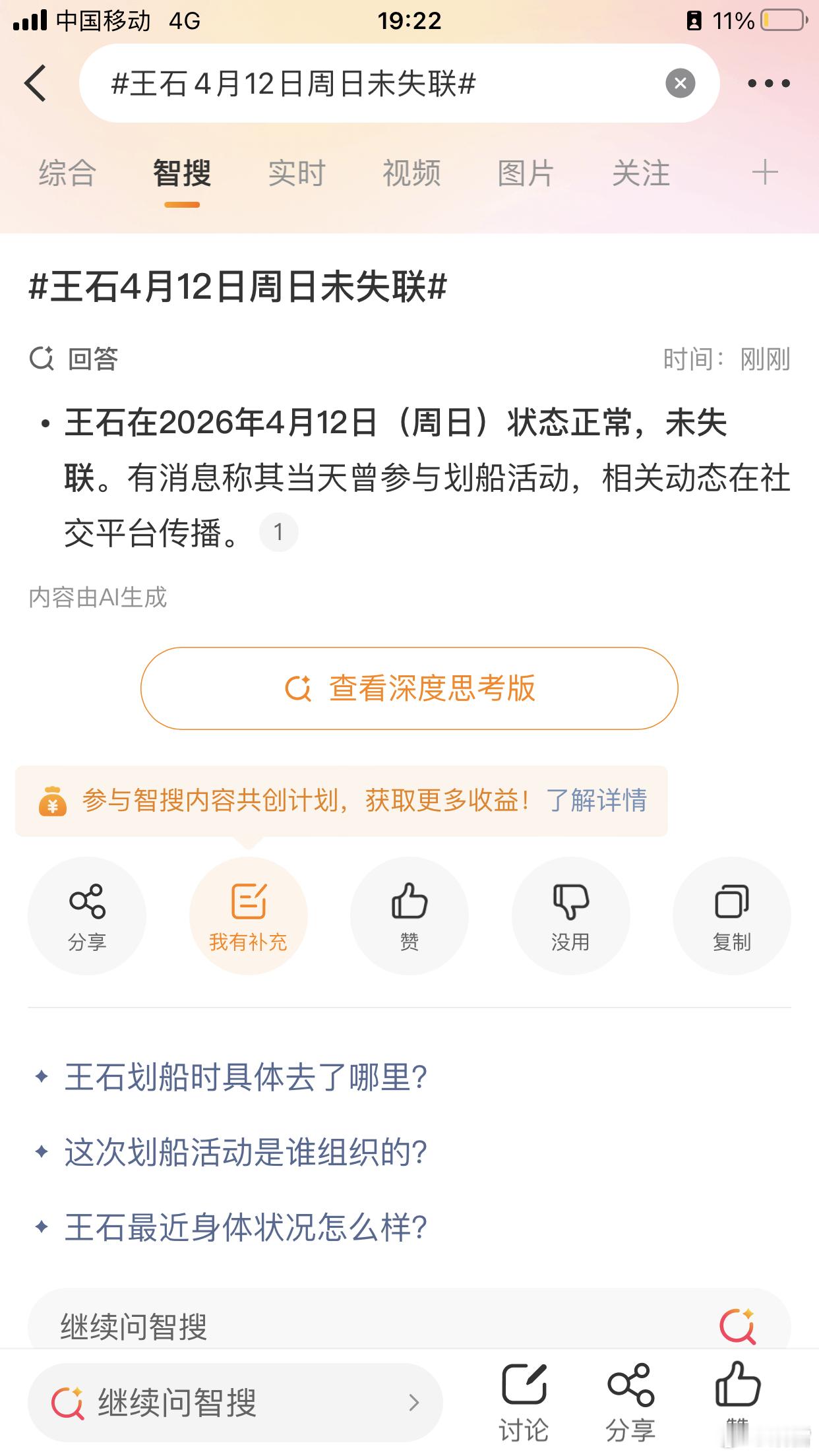The image size is (819, 1456).
Task: Expand citation marker 1 in the answer
Action: [x=279, y=533]
